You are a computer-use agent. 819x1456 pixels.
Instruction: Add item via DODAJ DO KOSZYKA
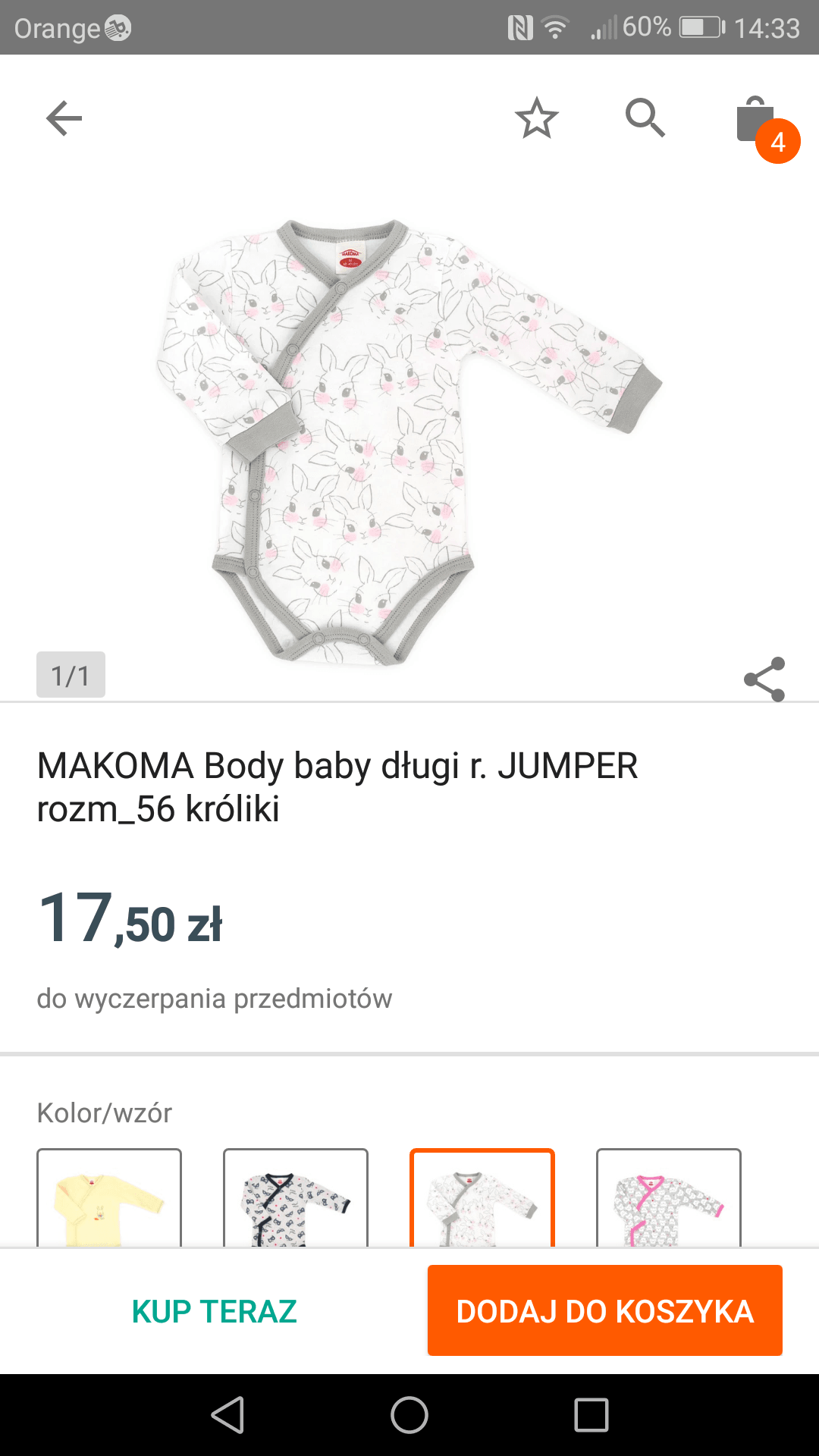click(605, 1310)
